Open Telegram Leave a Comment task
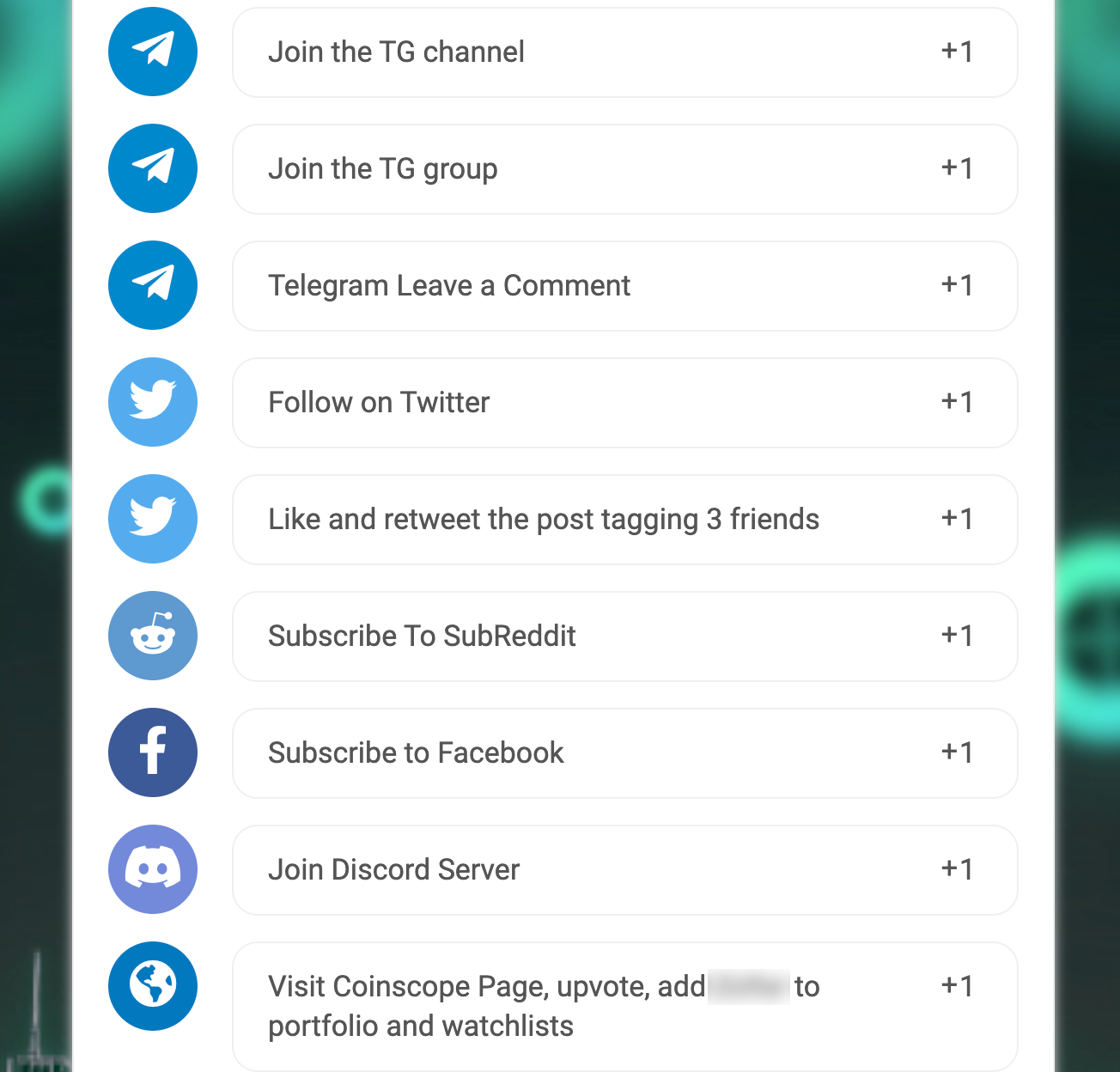 click(x=624, y=286)
